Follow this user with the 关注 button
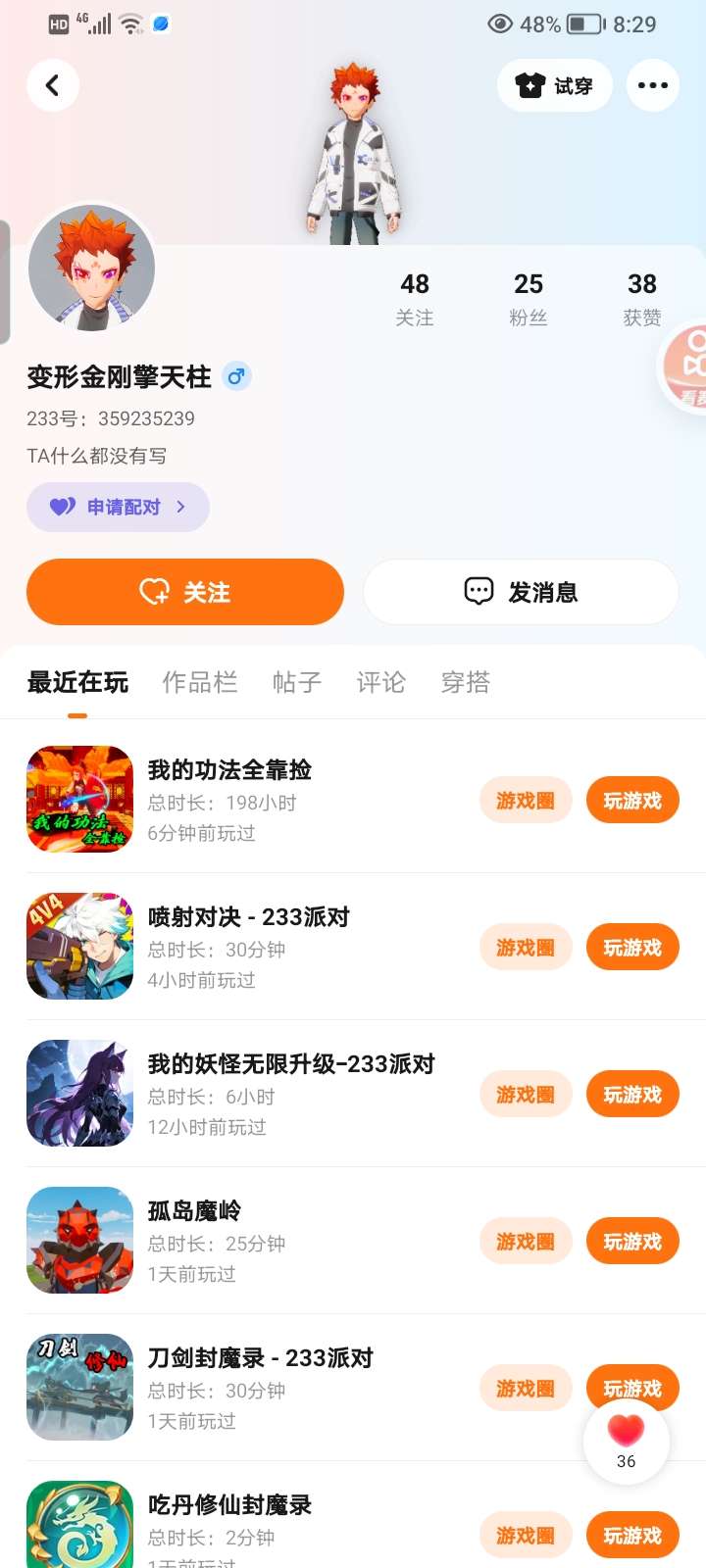This screenshot has height=1568, width=706. tap(185, 592)
